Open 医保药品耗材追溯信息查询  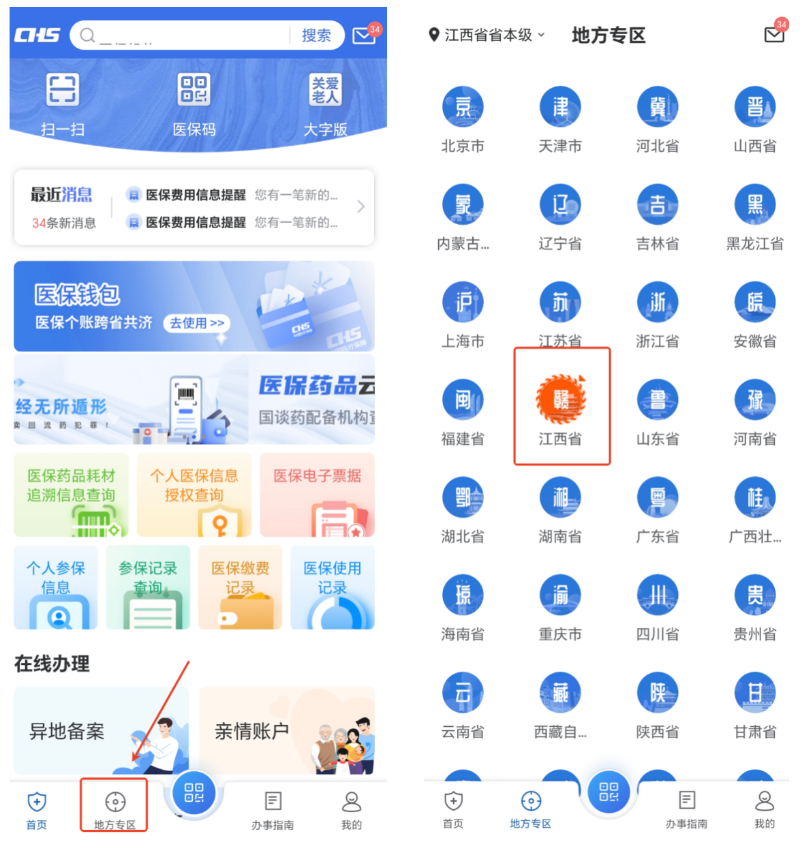click(x=70, y=495)
